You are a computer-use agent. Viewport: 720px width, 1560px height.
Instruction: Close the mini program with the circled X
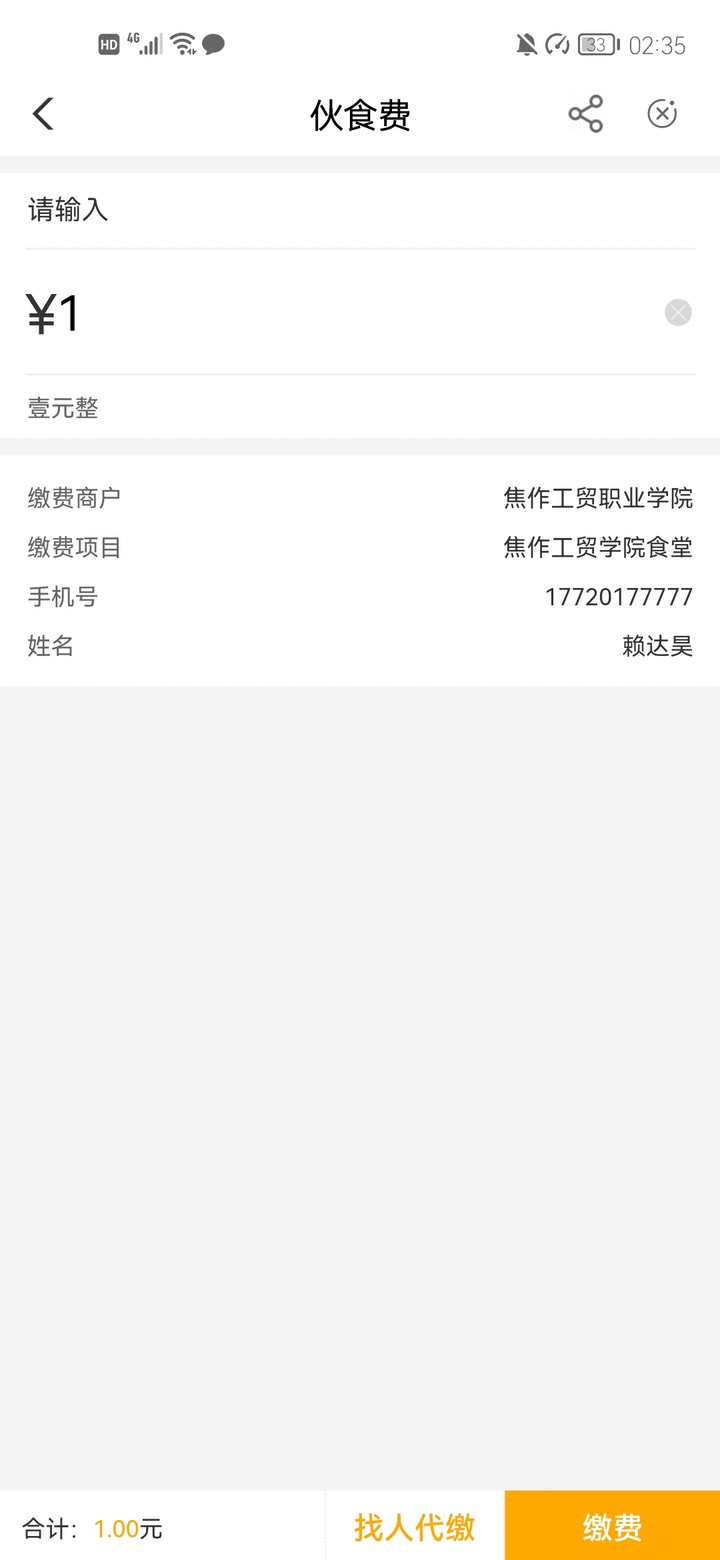(x=662, y=114)
